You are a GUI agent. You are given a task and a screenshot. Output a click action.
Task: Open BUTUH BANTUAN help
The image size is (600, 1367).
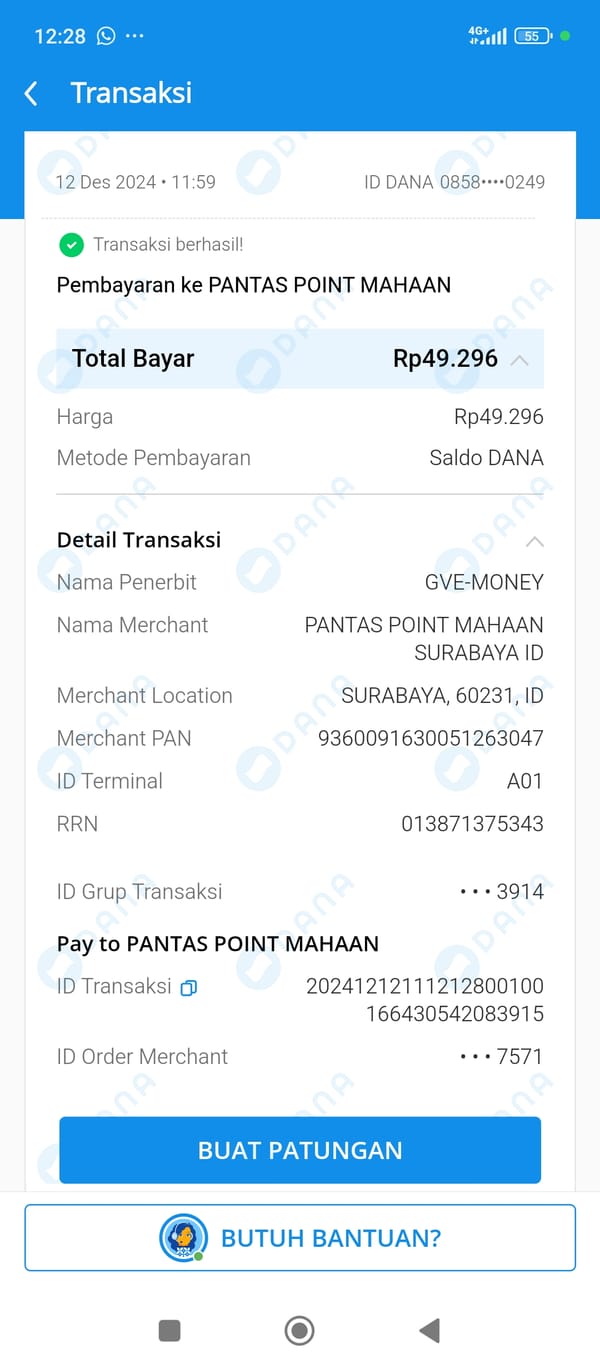tap(300, 1238)
